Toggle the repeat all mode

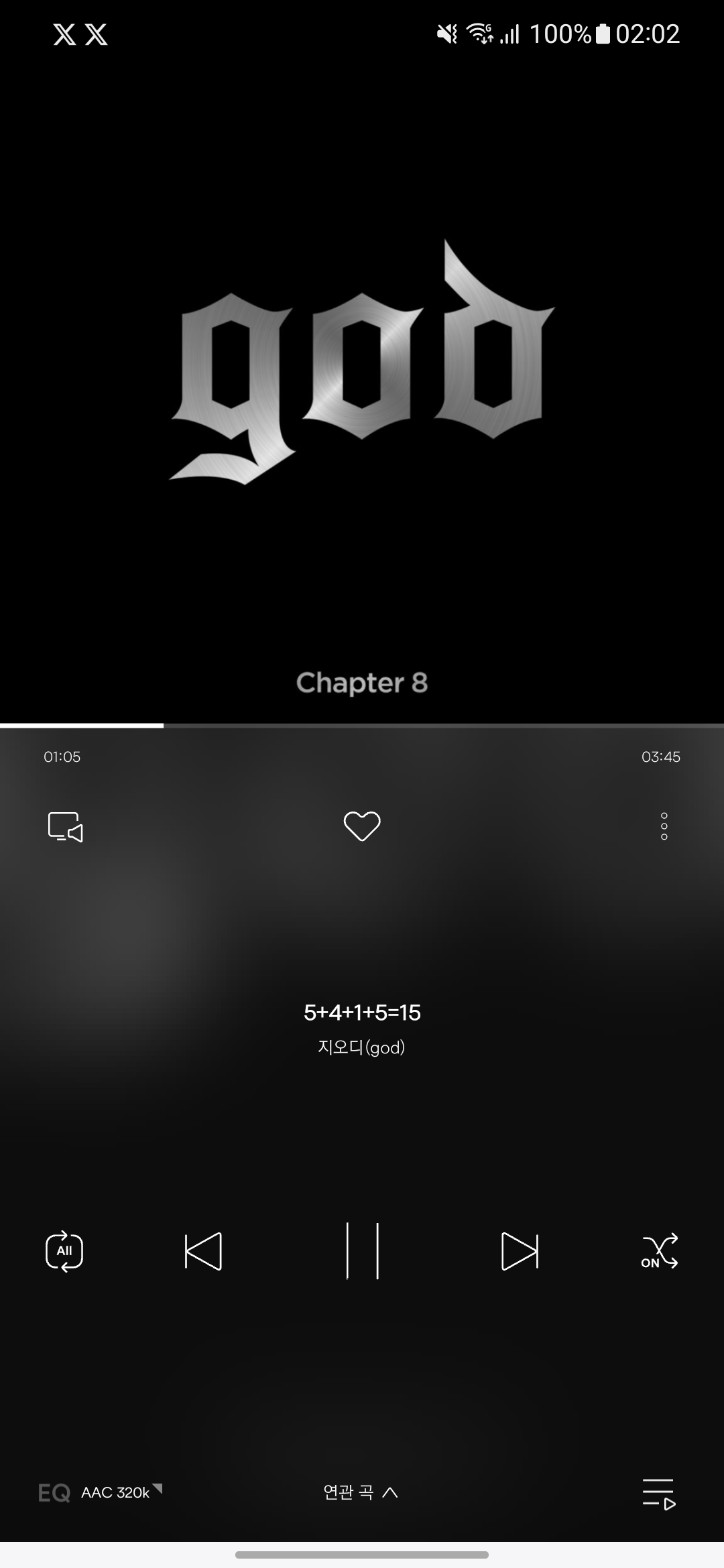point(64,1250)
